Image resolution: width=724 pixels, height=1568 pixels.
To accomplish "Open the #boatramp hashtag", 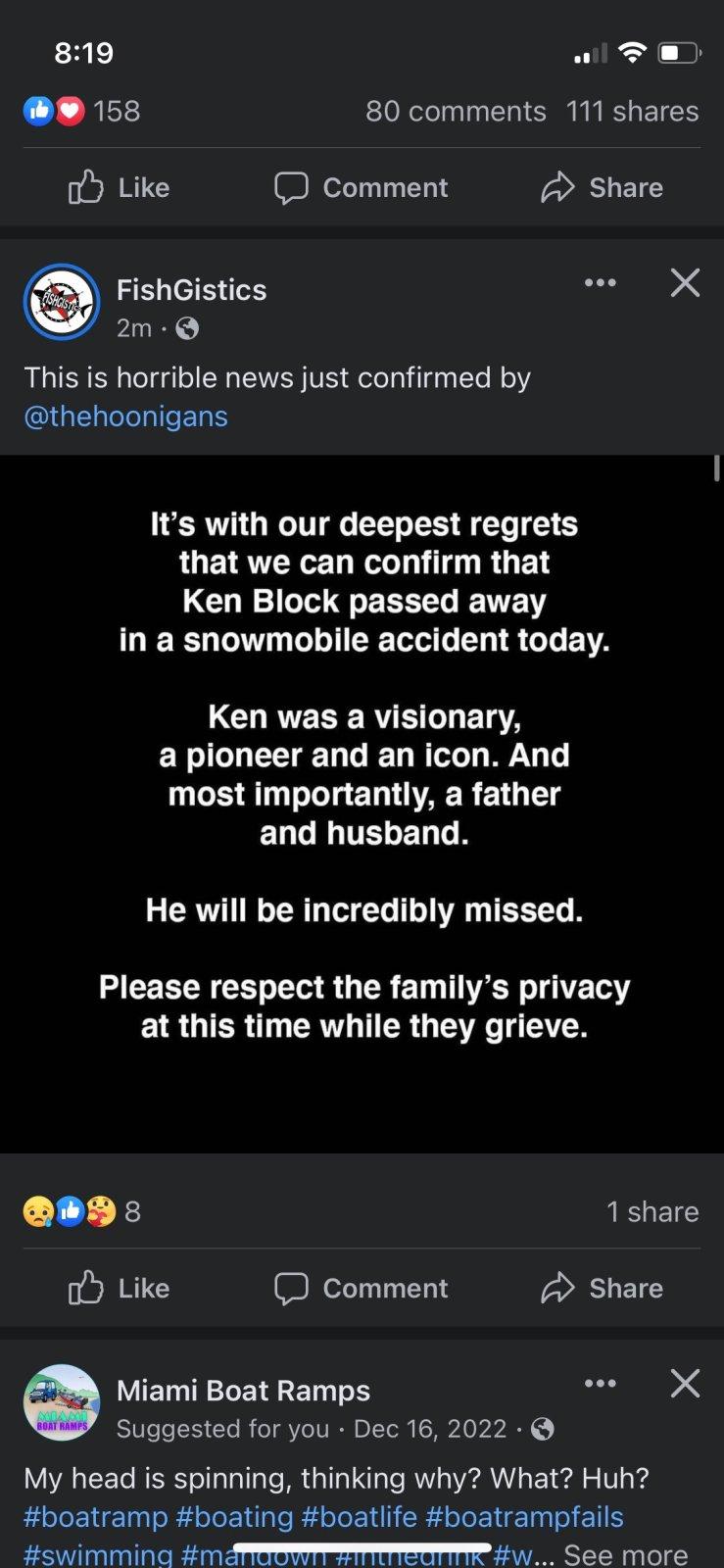I will [x=96, y=1517].
